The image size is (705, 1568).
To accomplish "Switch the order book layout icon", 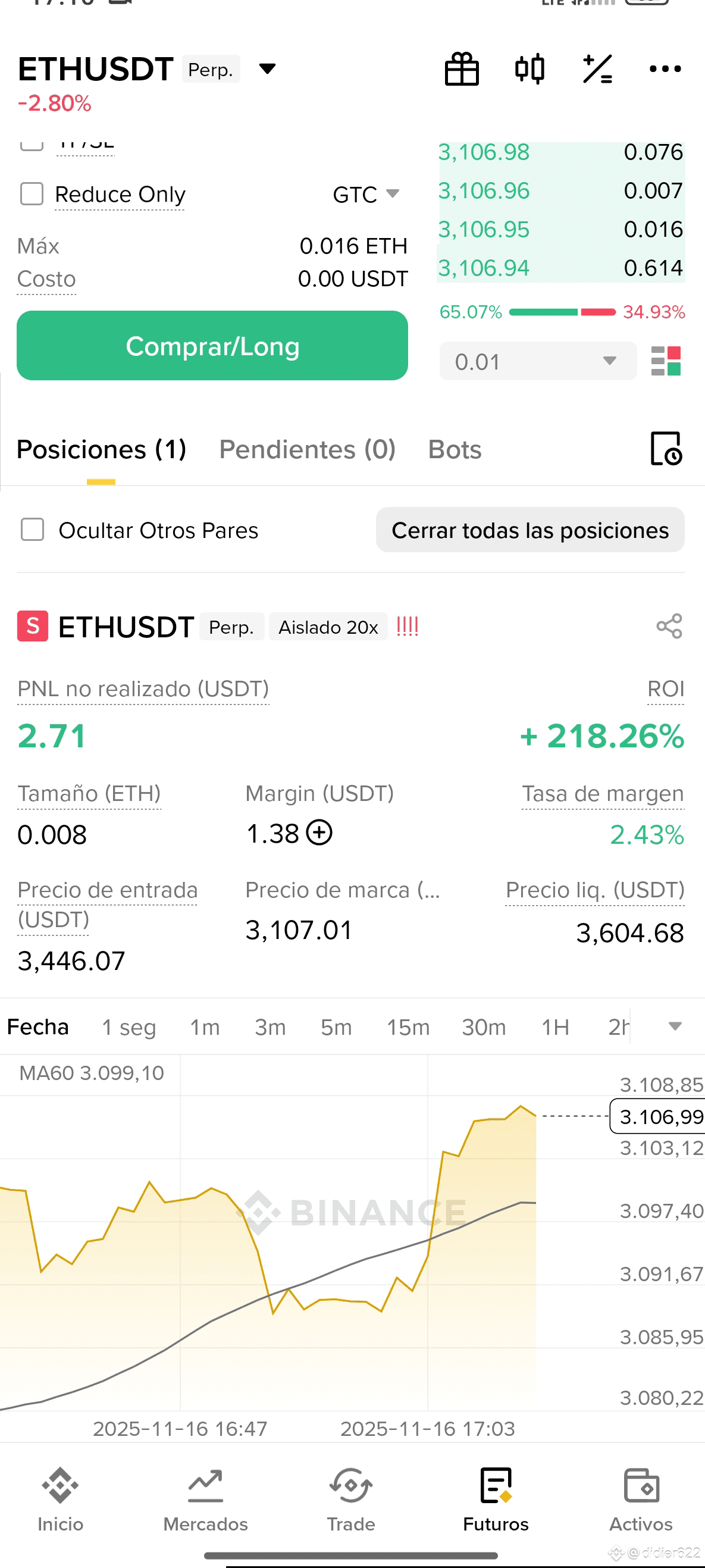I will pyautogui.click(x=665, y=362).
